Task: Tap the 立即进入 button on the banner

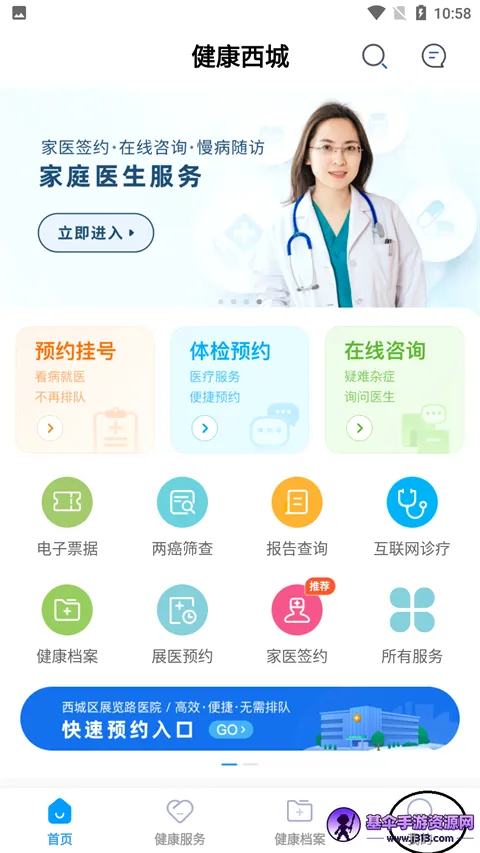Action: pyautogui.click(x=96, y=233)
